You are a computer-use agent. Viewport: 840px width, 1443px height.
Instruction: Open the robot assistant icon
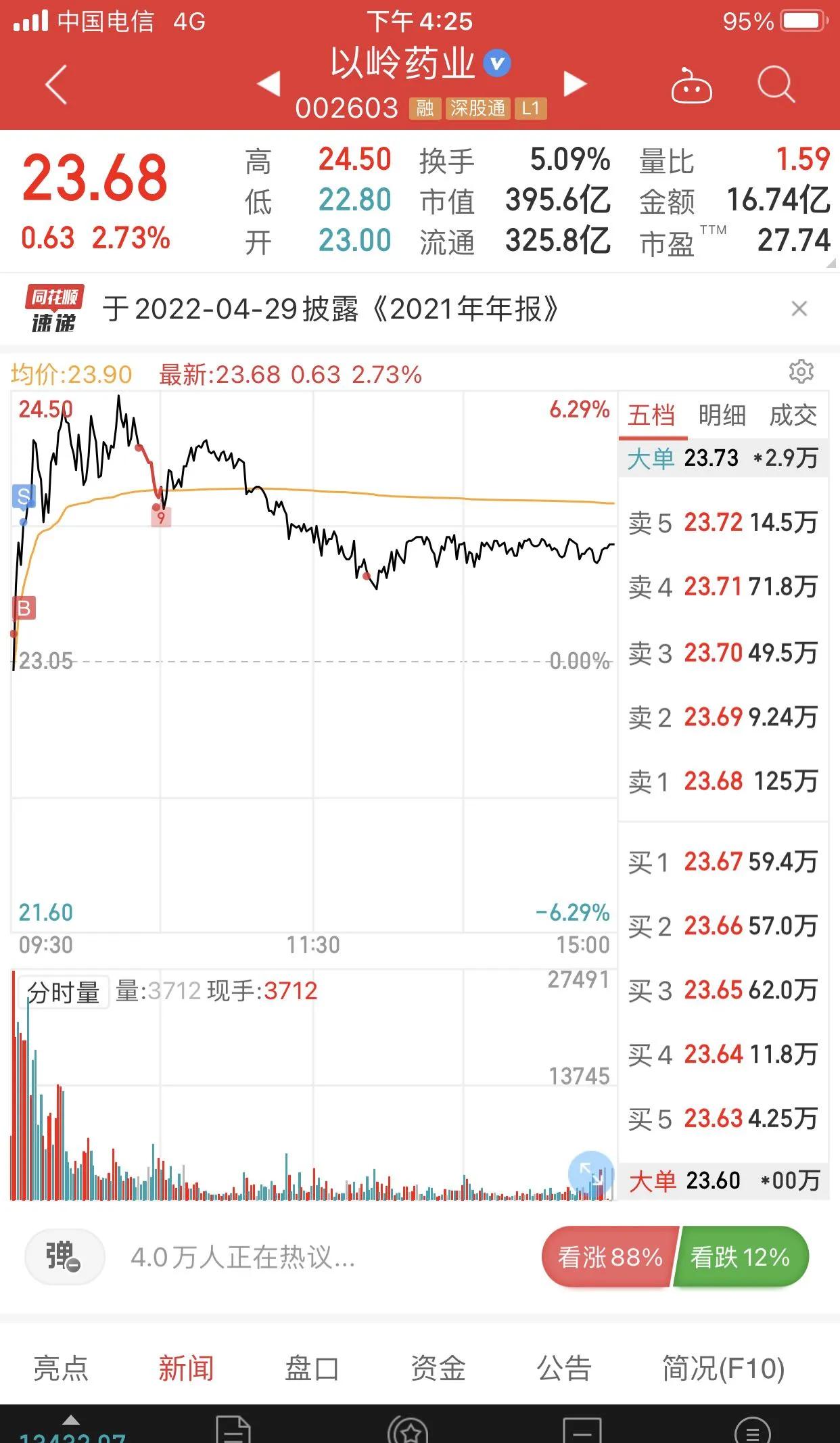[x=691, y=86]
